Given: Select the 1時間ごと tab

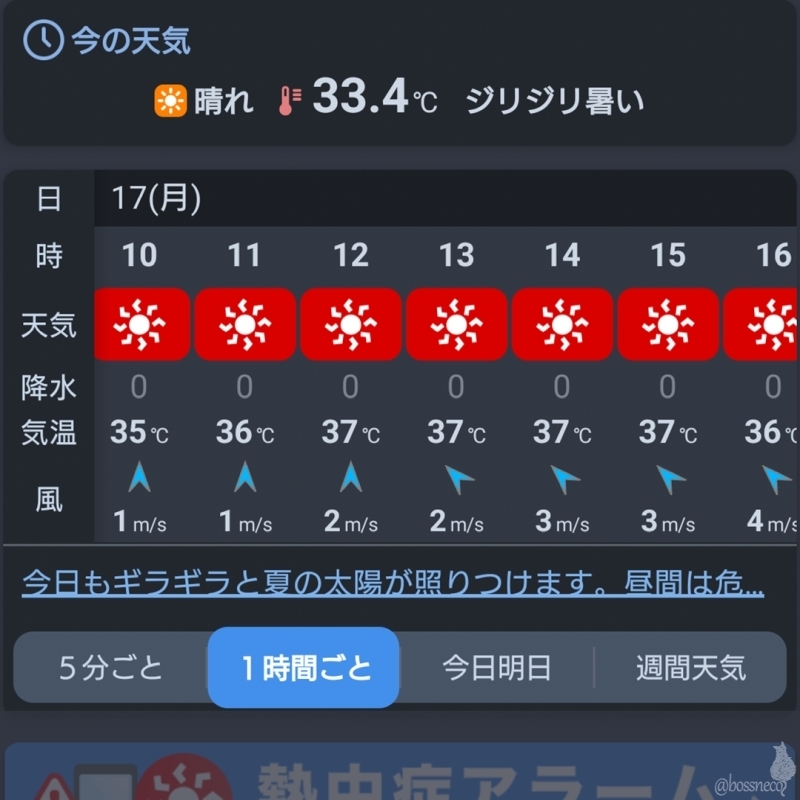Looking at the screenshot, I should pyautogui.click(x=303, y=668).
